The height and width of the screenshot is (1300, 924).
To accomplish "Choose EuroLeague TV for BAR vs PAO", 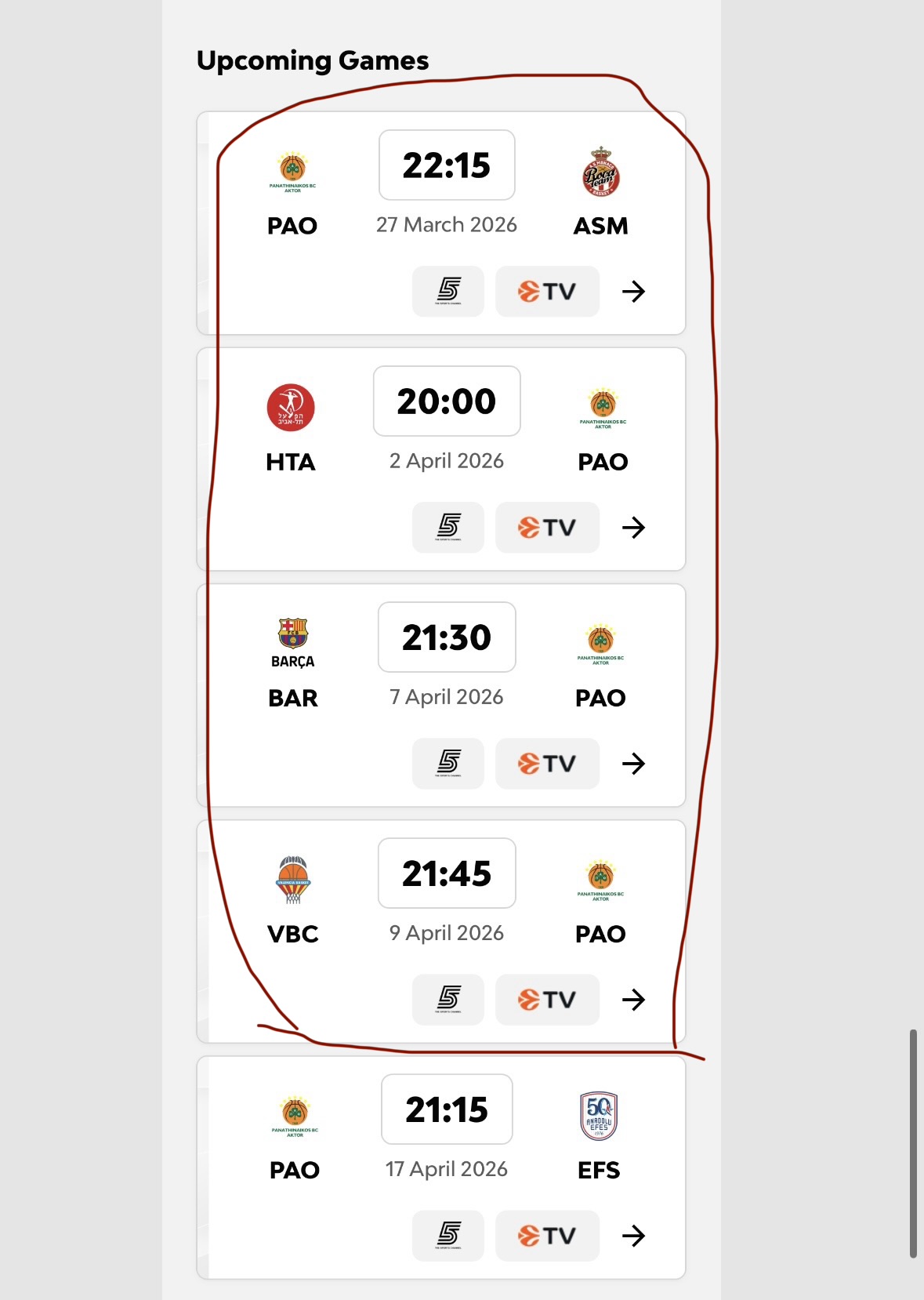I will click(547, 764).
